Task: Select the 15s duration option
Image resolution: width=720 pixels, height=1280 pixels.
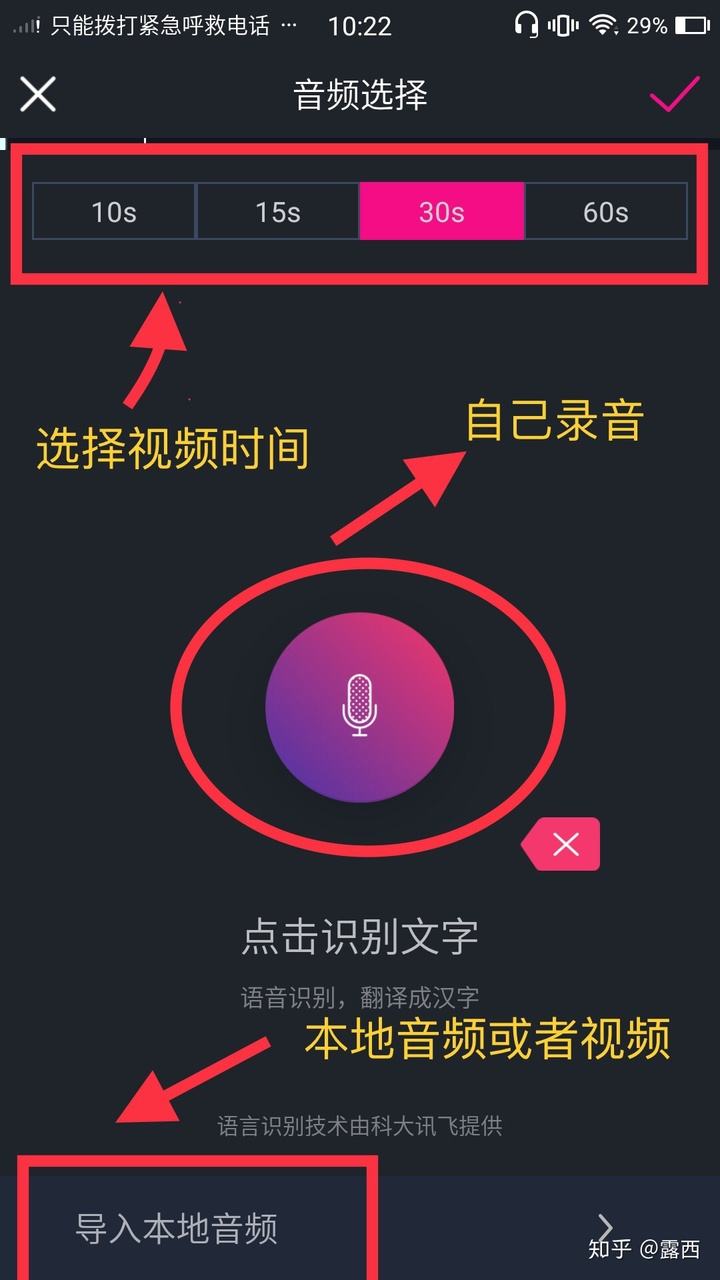Action: [x=277, y=212]
